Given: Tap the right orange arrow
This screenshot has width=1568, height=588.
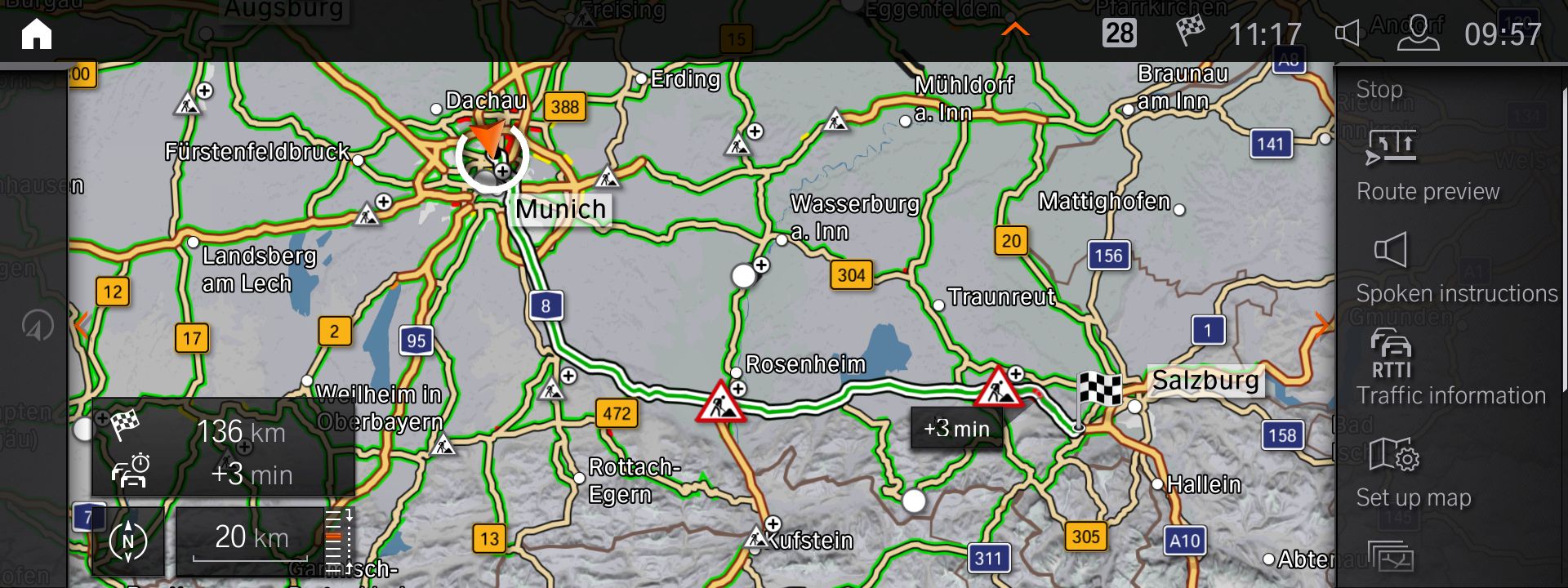Looking at the screenshot, I should point(1321,325).
